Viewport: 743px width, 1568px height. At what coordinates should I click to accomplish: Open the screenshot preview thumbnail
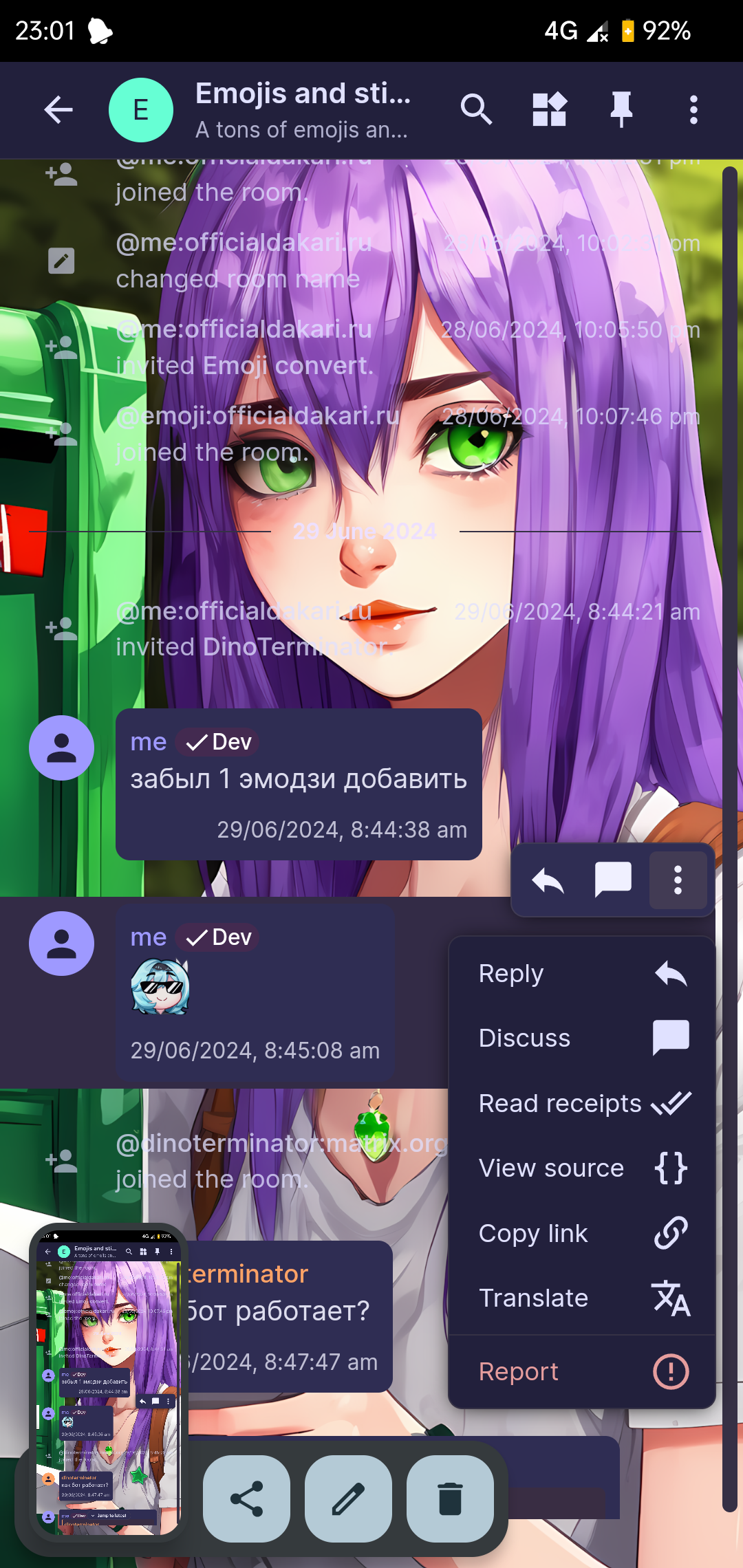[x=109, y=1382]
